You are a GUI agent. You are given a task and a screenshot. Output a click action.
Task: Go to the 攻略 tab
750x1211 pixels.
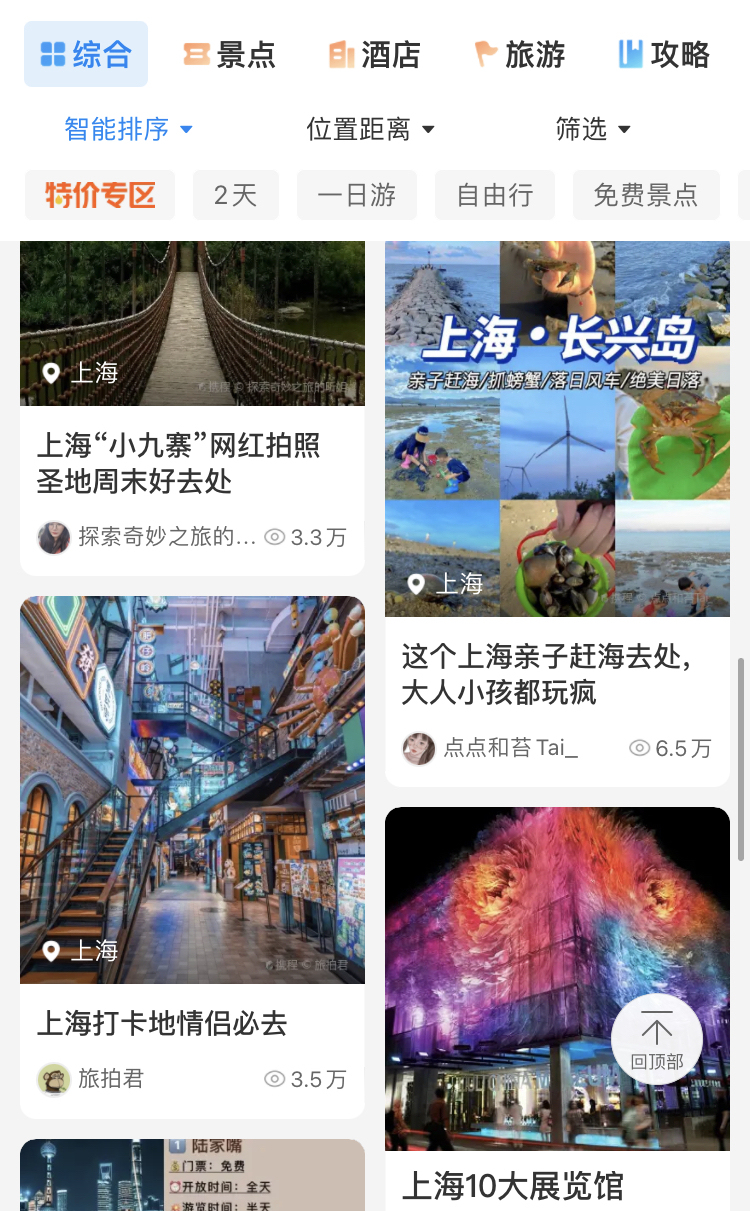point(664,54)
